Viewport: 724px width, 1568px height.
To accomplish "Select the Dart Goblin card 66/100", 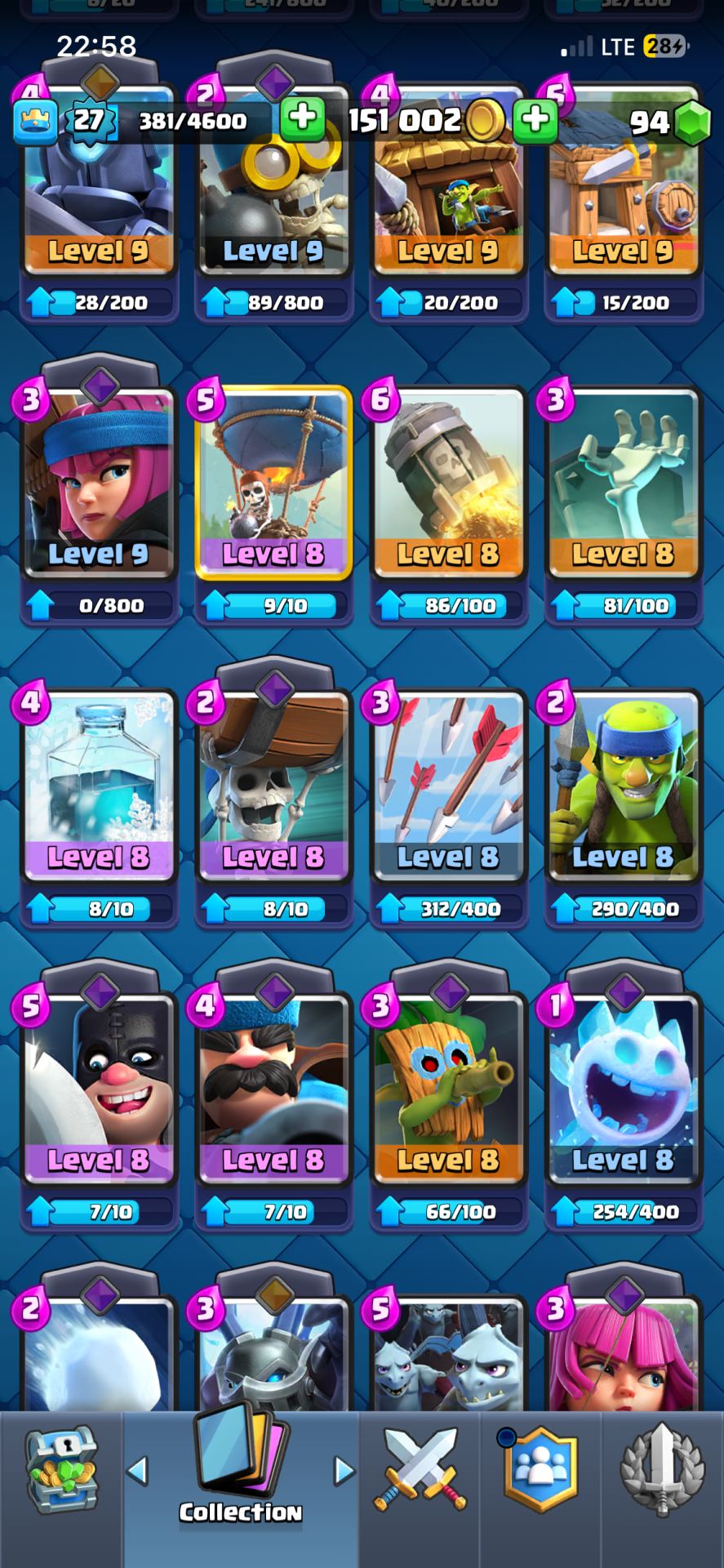I will click(x=448, y=1086).
